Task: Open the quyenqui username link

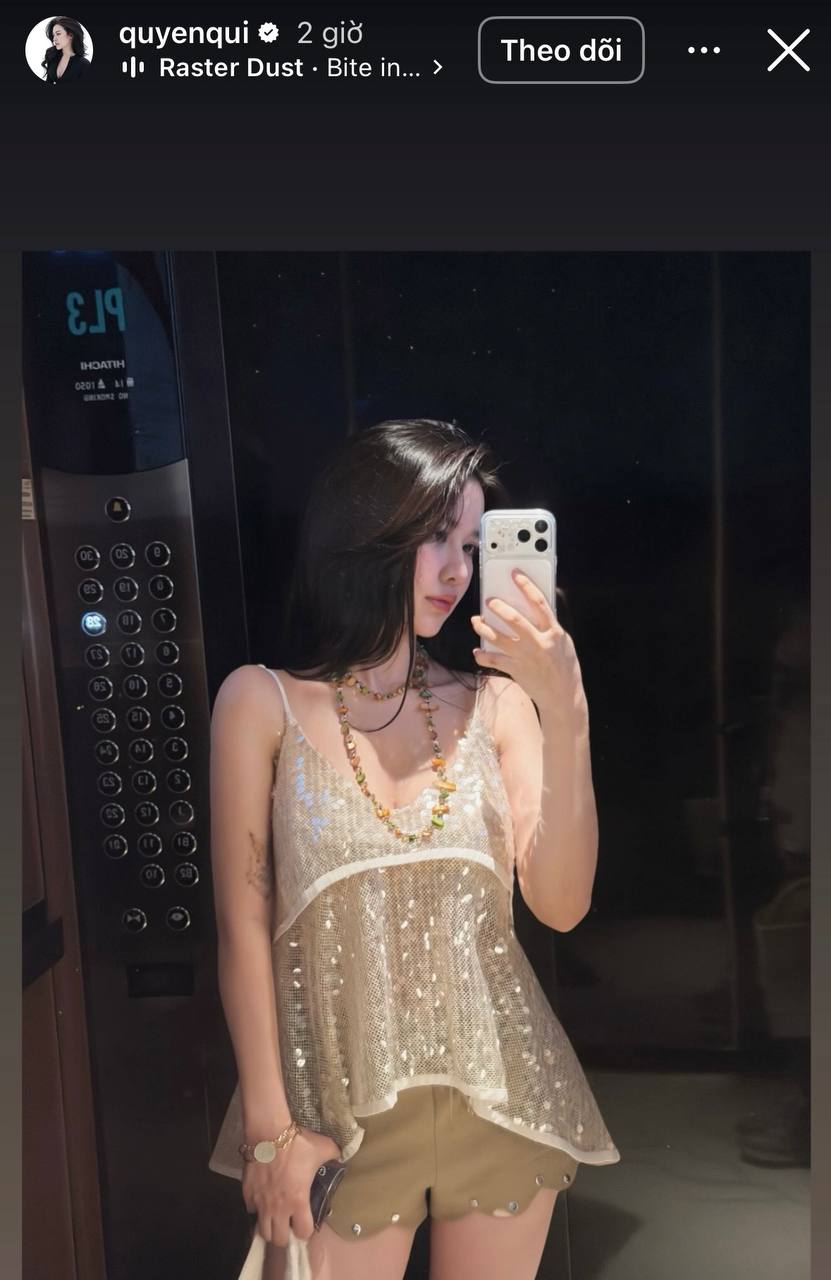Action: pos(183,33)
